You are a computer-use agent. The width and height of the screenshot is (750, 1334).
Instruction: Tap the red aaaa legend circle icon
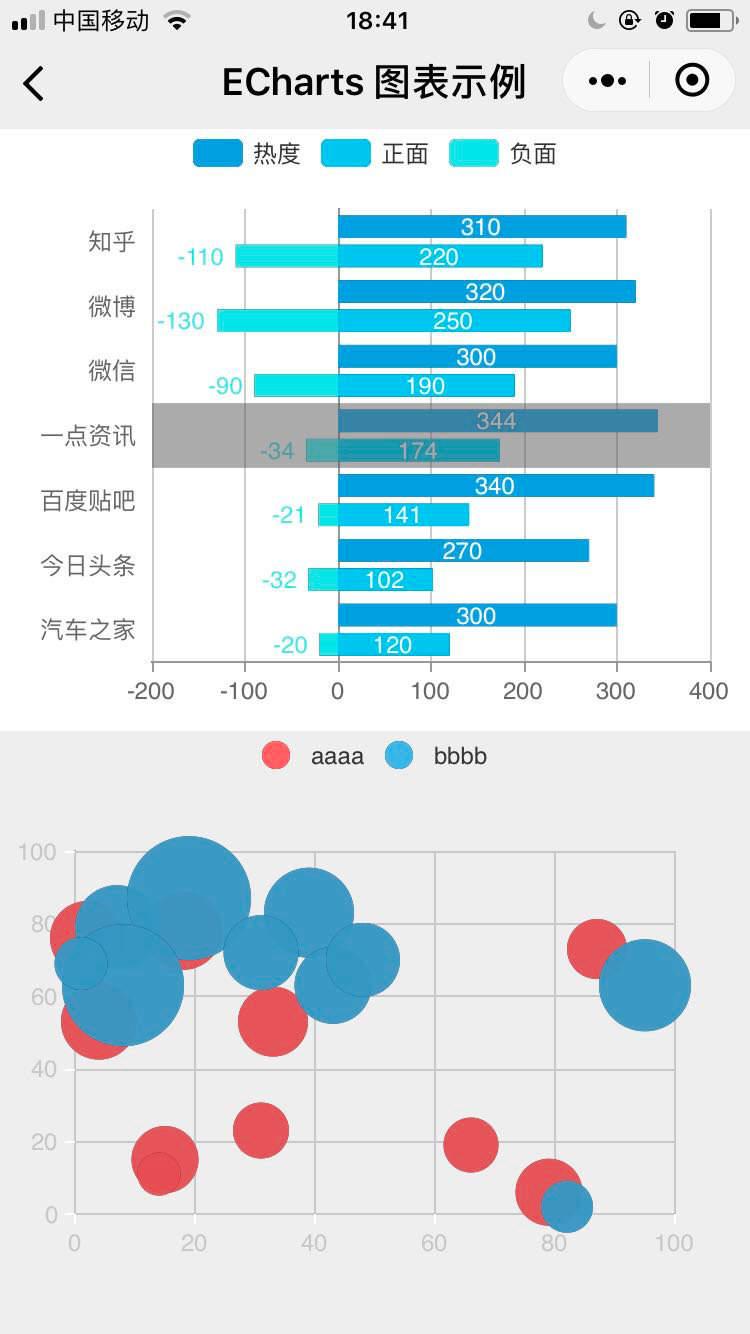275,755
